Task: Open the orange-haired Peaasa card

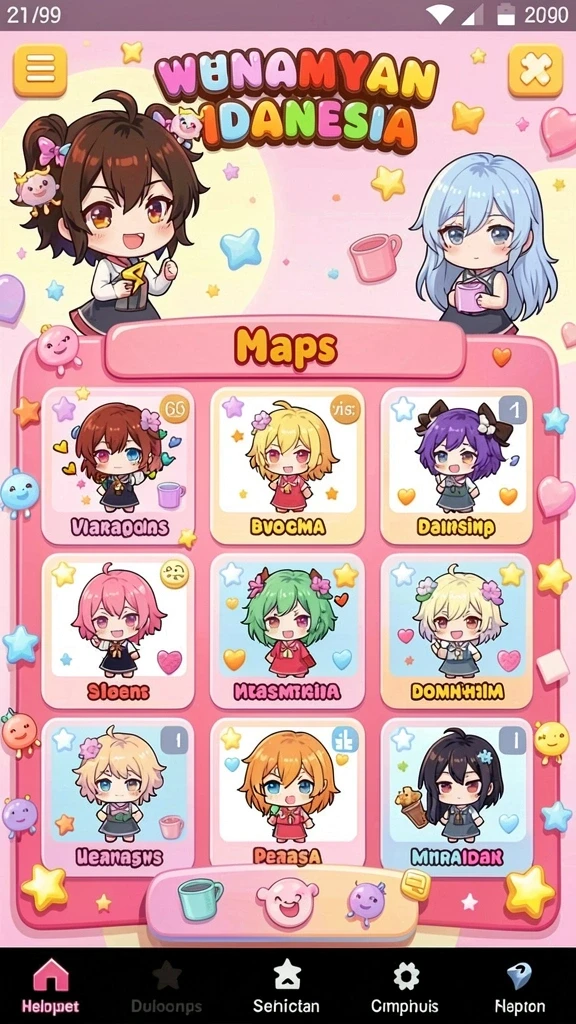Action: pyautogui.click(x=287, y=796)
